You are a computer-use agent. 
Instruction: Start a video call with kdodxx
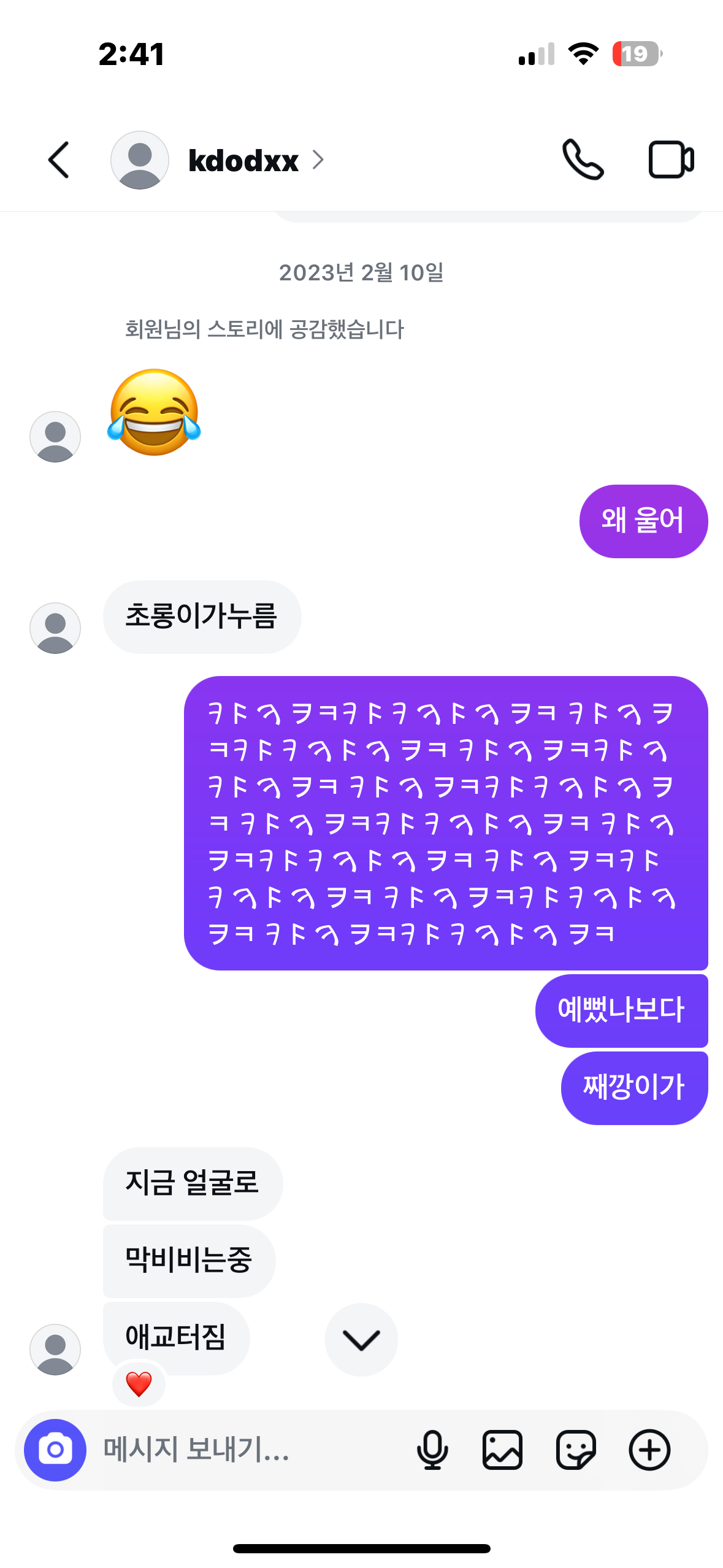point(671,160)
